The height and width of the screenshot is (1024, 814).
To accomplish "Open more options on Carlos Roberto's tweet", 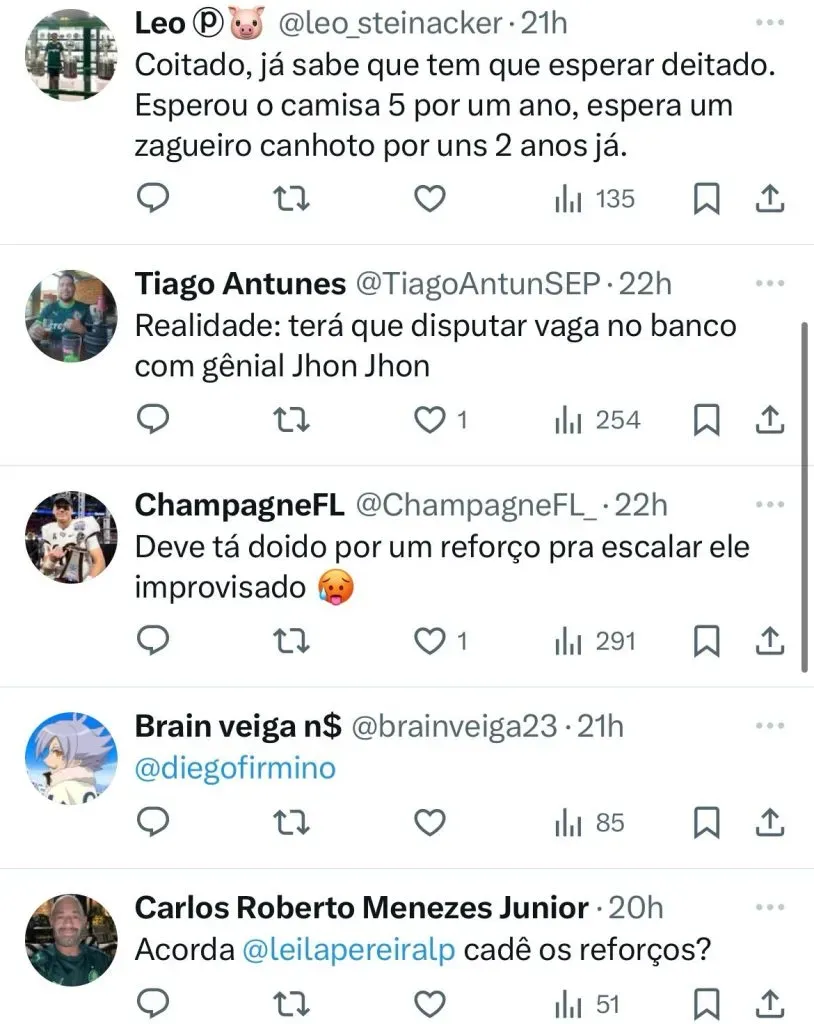I will point(769,908).
